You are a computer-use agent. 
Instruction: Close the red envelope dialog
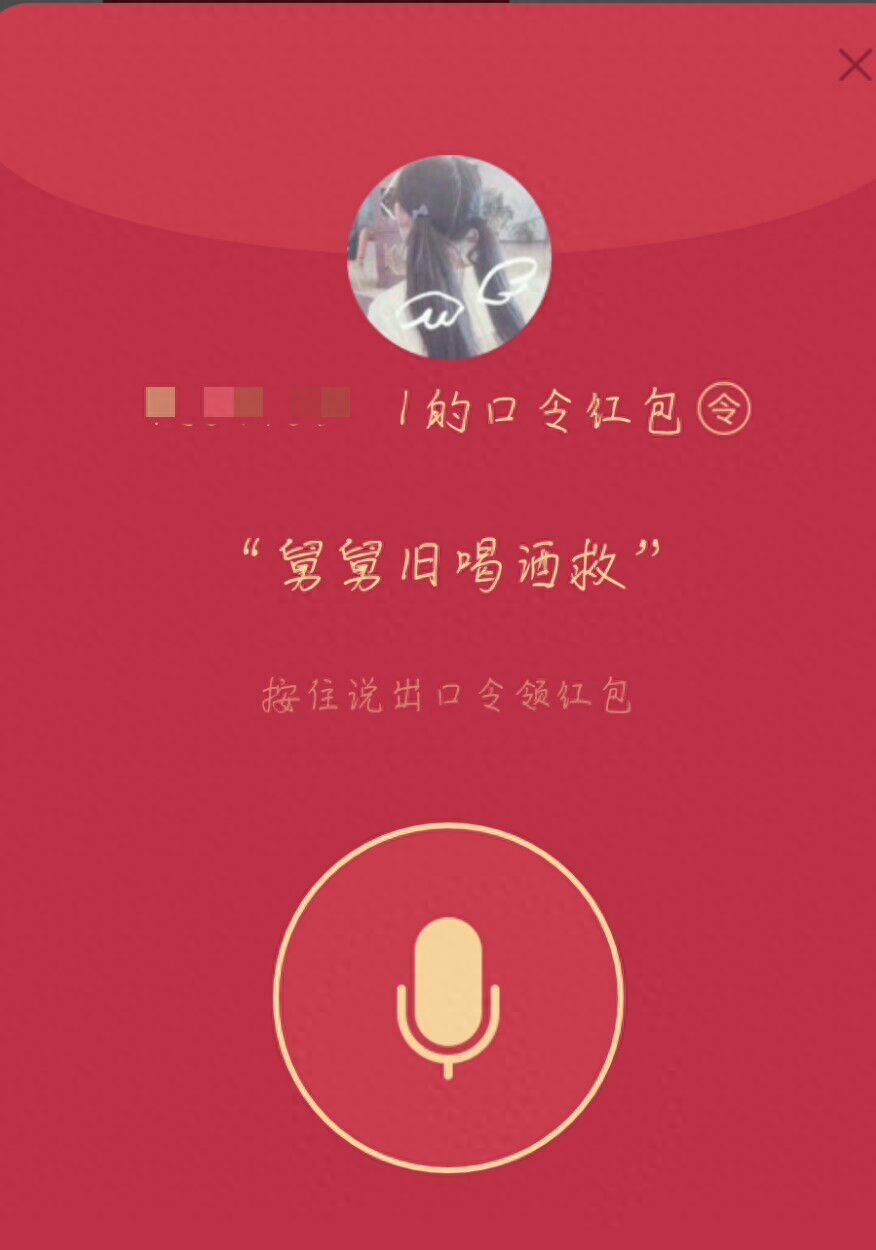click(x=854, y=66)
